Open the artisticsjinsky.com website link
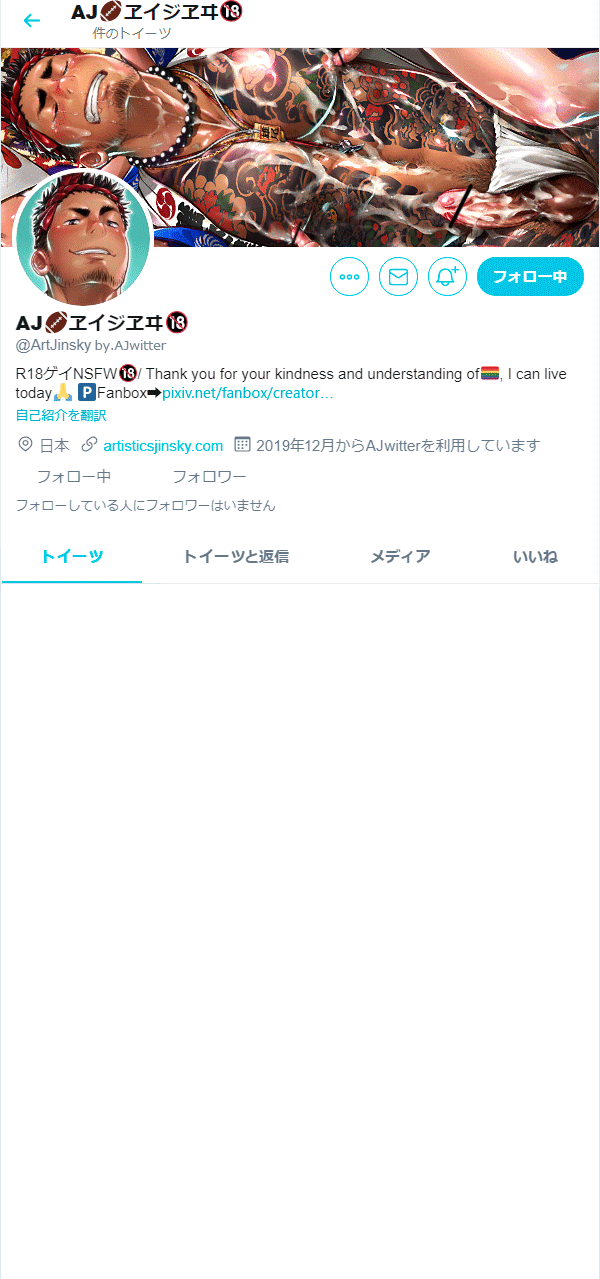The image size is (600, 1279). pyautogui.click(x=162, y=445)
